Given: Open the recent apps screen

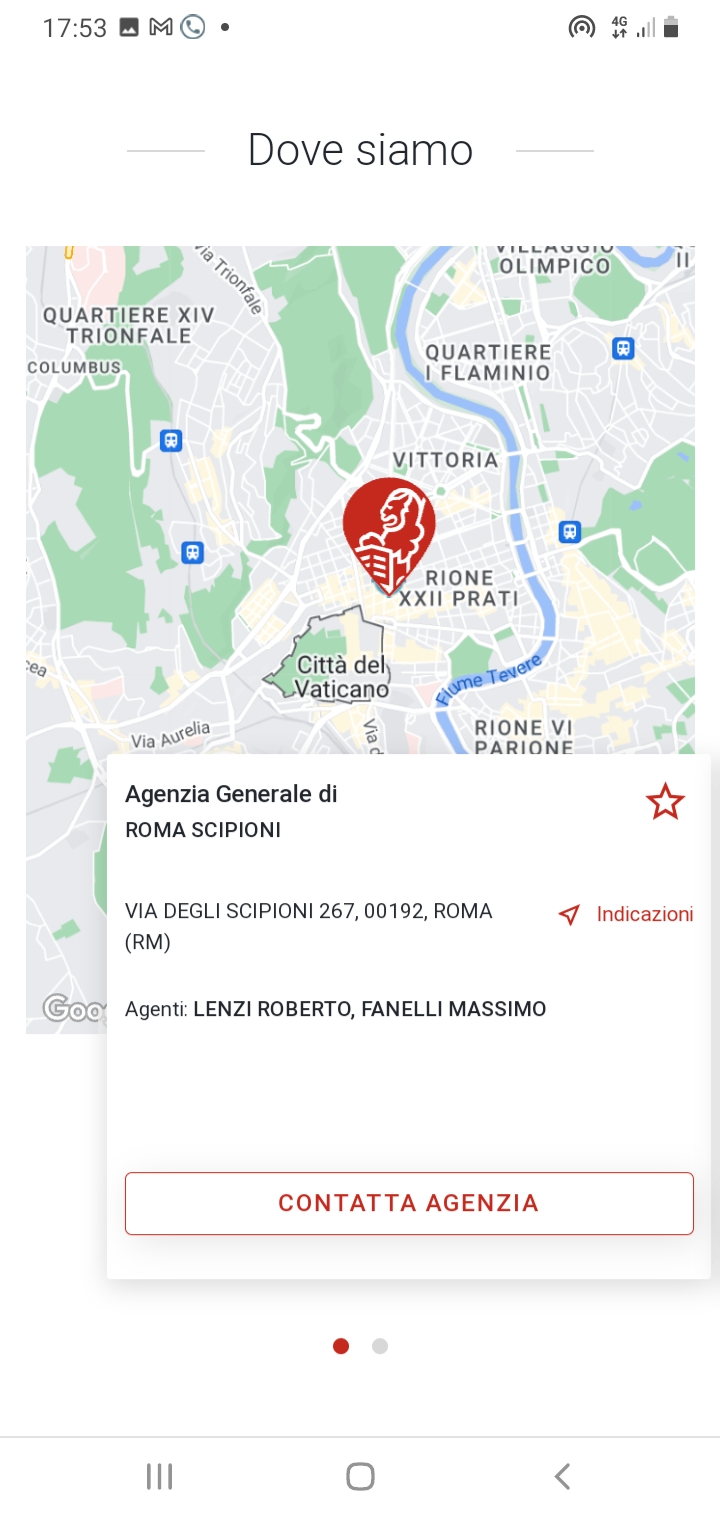Looking at the screenshot, I should [159, 1476].
